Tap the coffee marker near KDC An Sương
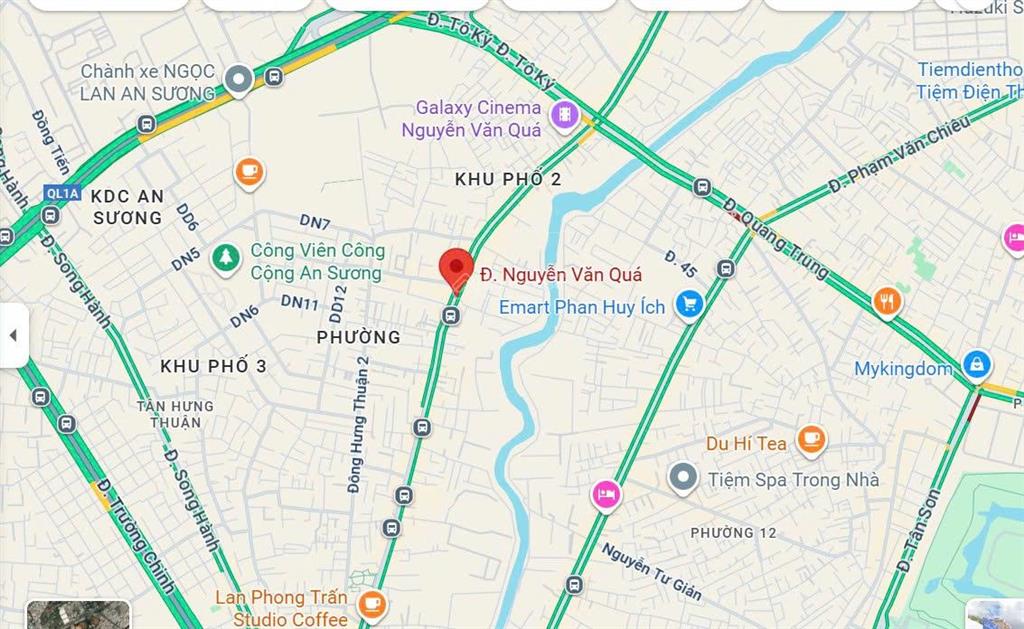The height and width of the screenshot is (629, 1024). click(x=250, y=173)
